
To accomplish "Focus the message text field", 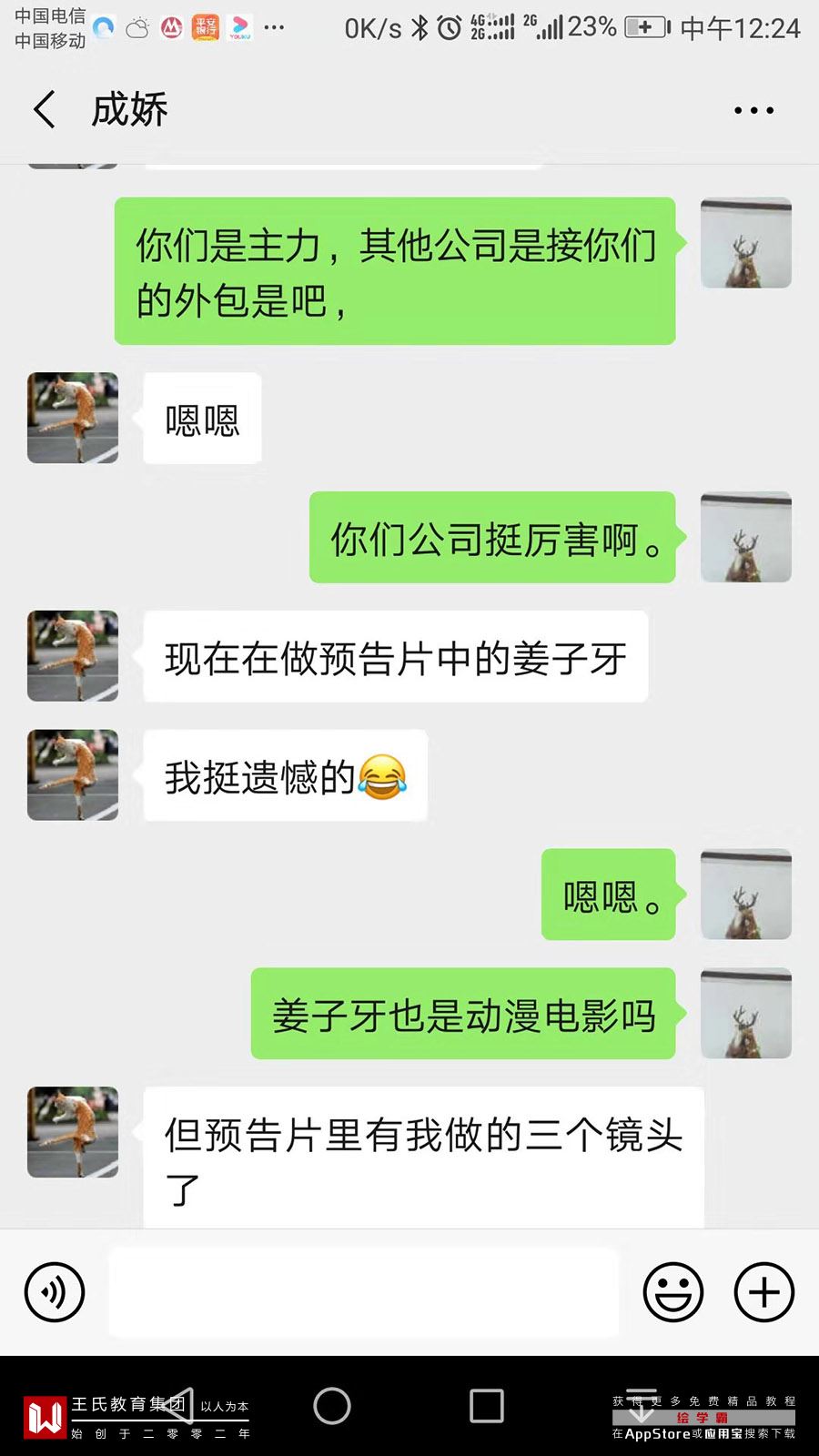I will pos(364,1291).
